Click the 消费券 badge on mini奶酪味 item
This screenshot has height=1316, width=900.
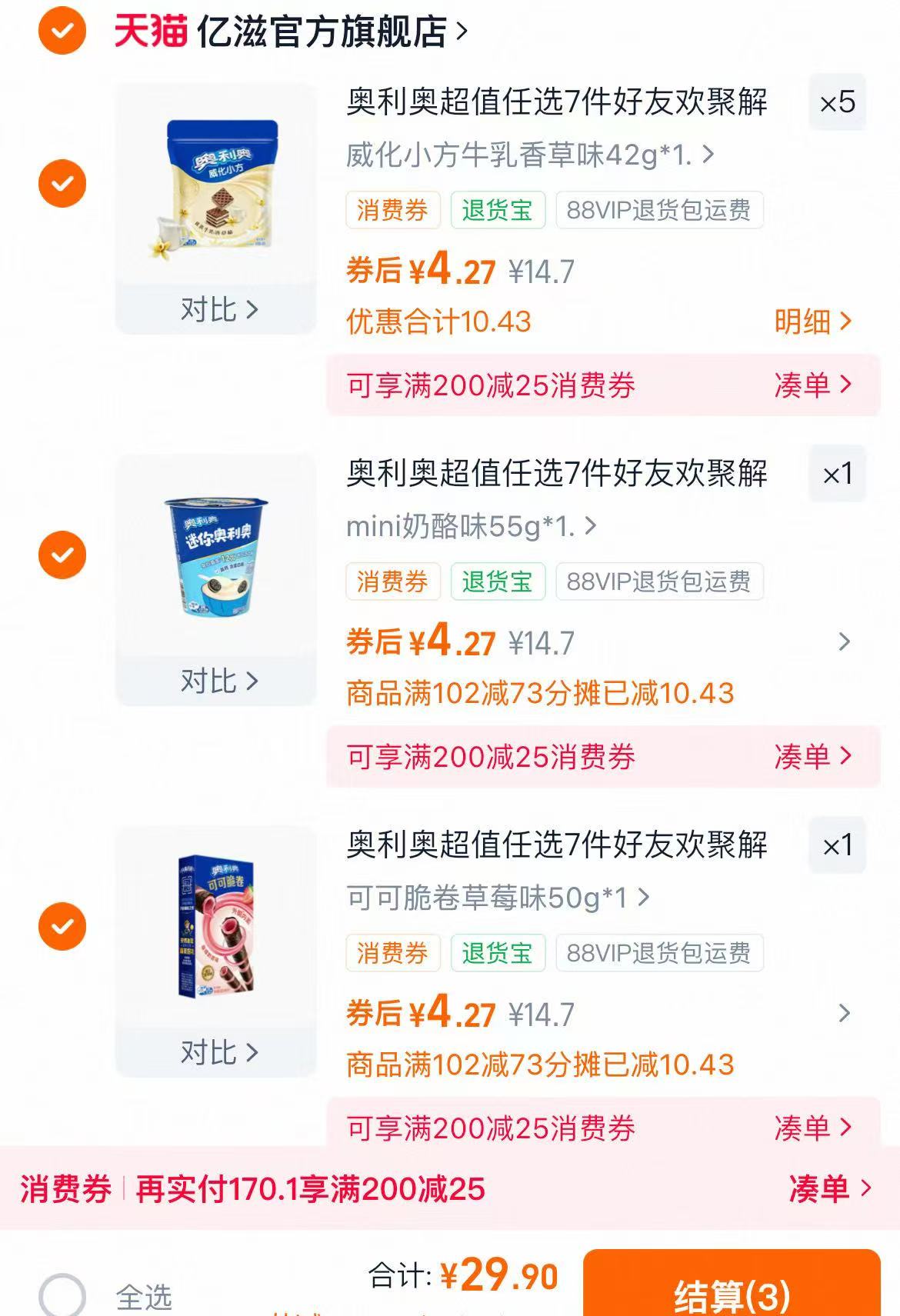click(392, 584)
